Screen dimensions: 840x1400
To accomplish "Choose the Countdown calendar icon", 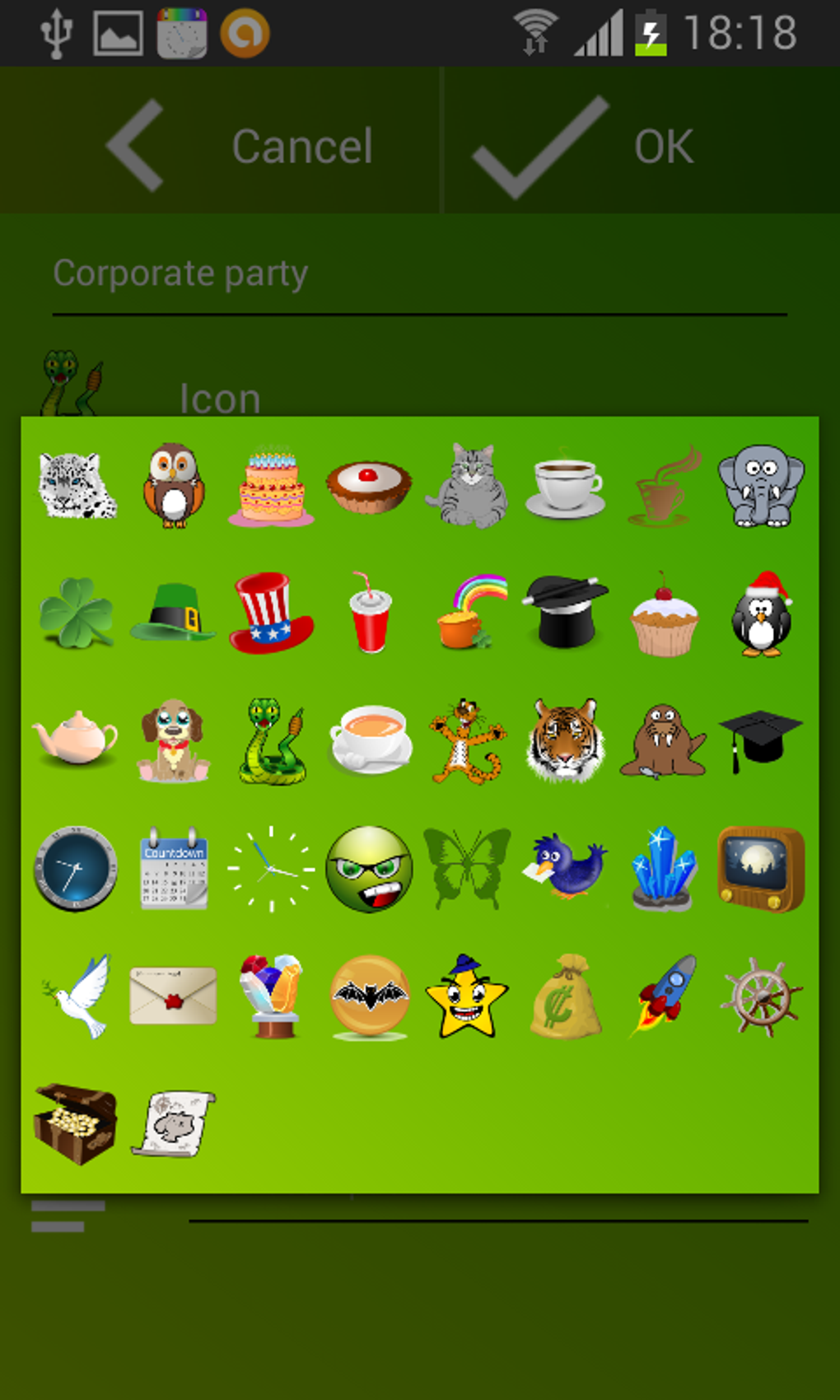I will [x=174, y=868].
